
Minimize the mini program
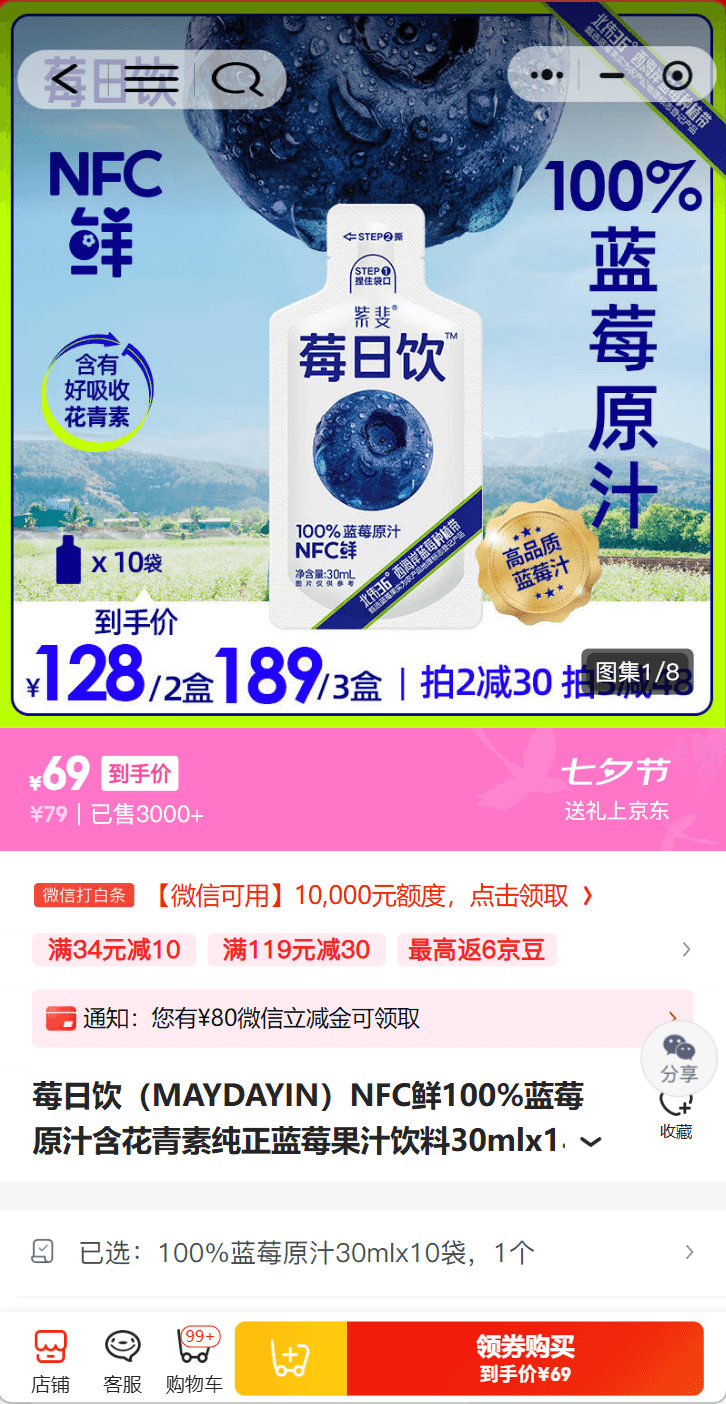coord(611,75)
